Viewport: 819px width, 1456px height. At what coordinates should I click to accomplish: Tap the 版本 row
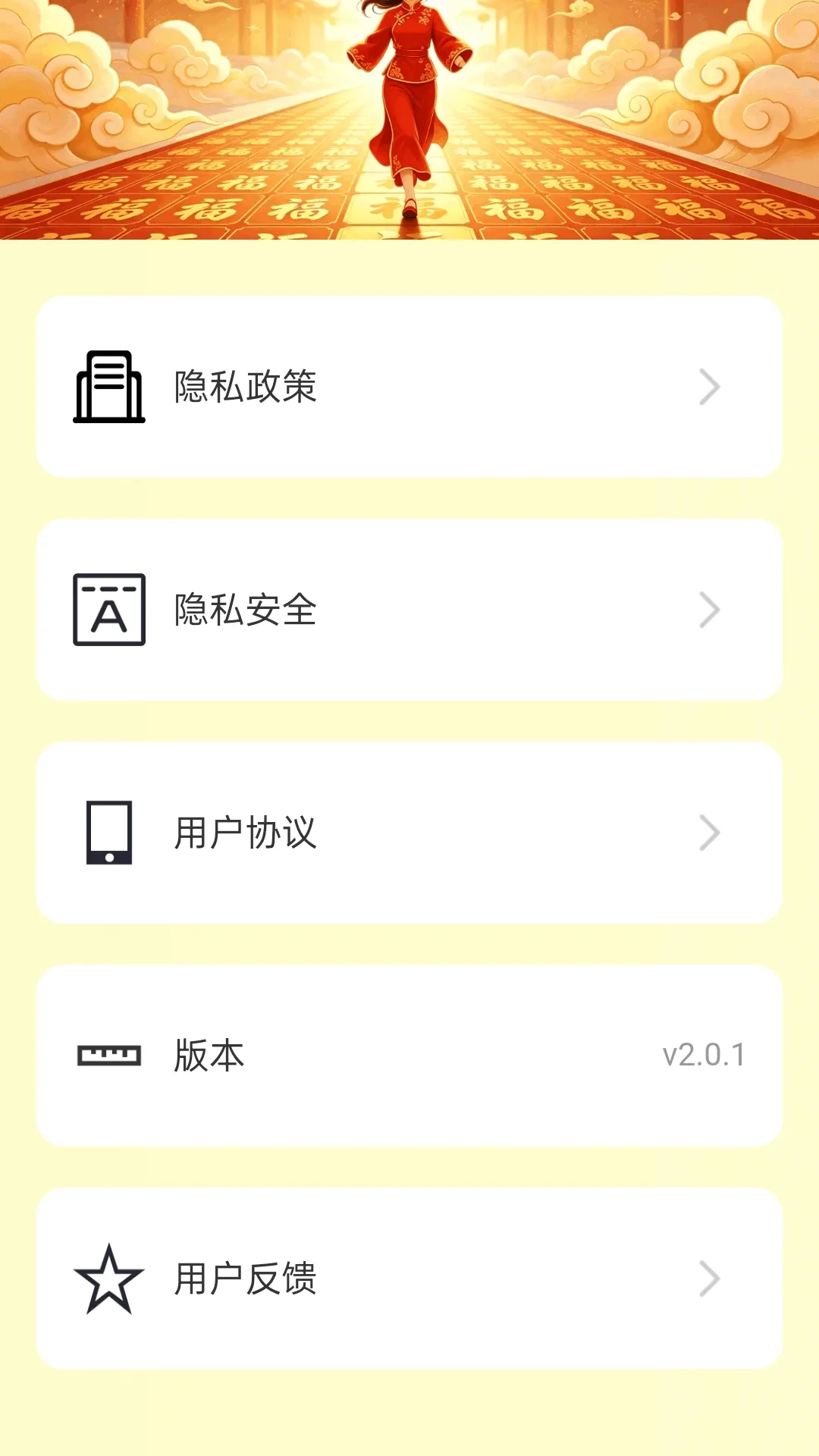point(409,1056)
